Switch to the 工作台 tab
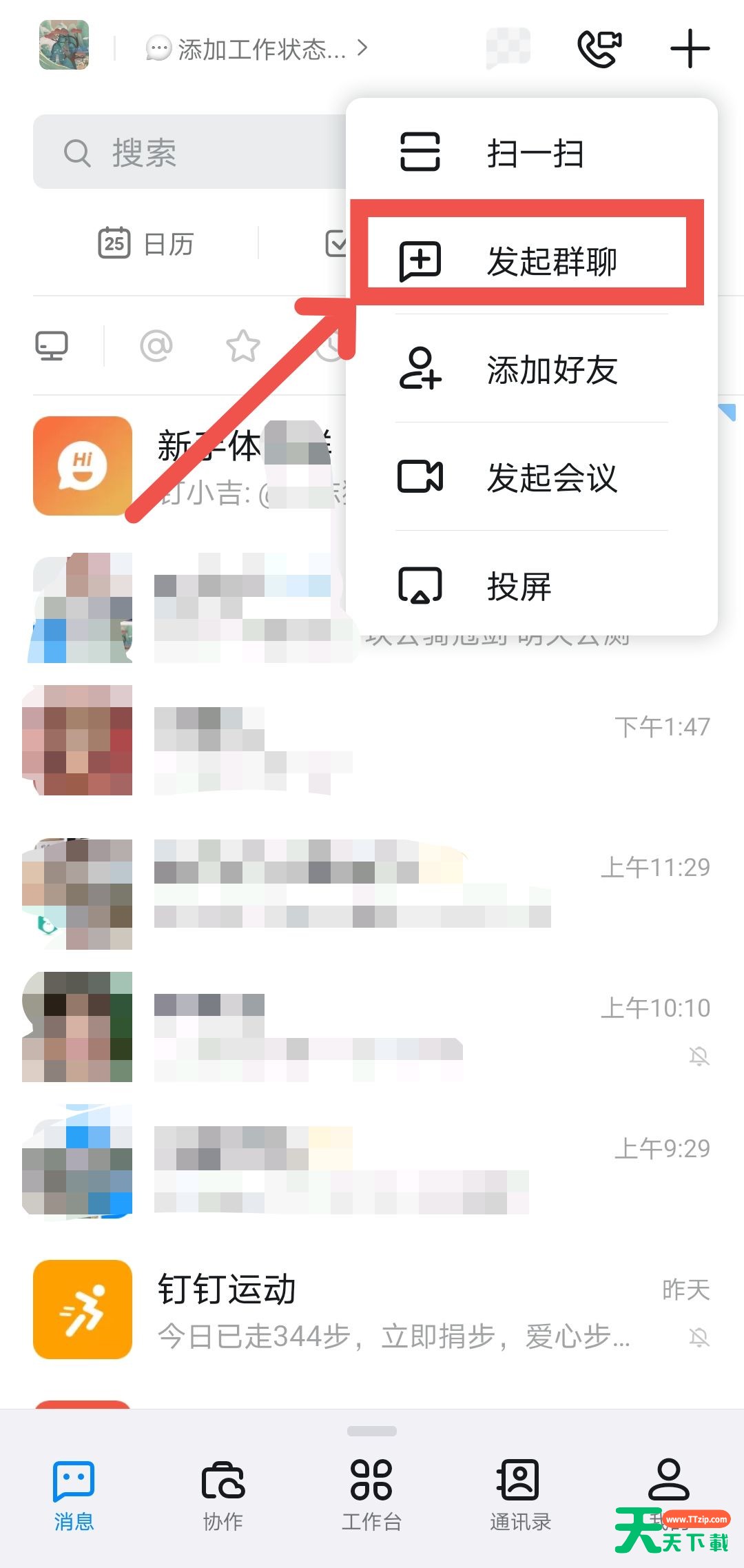The image size is (744, 1568). [371, 1494]
